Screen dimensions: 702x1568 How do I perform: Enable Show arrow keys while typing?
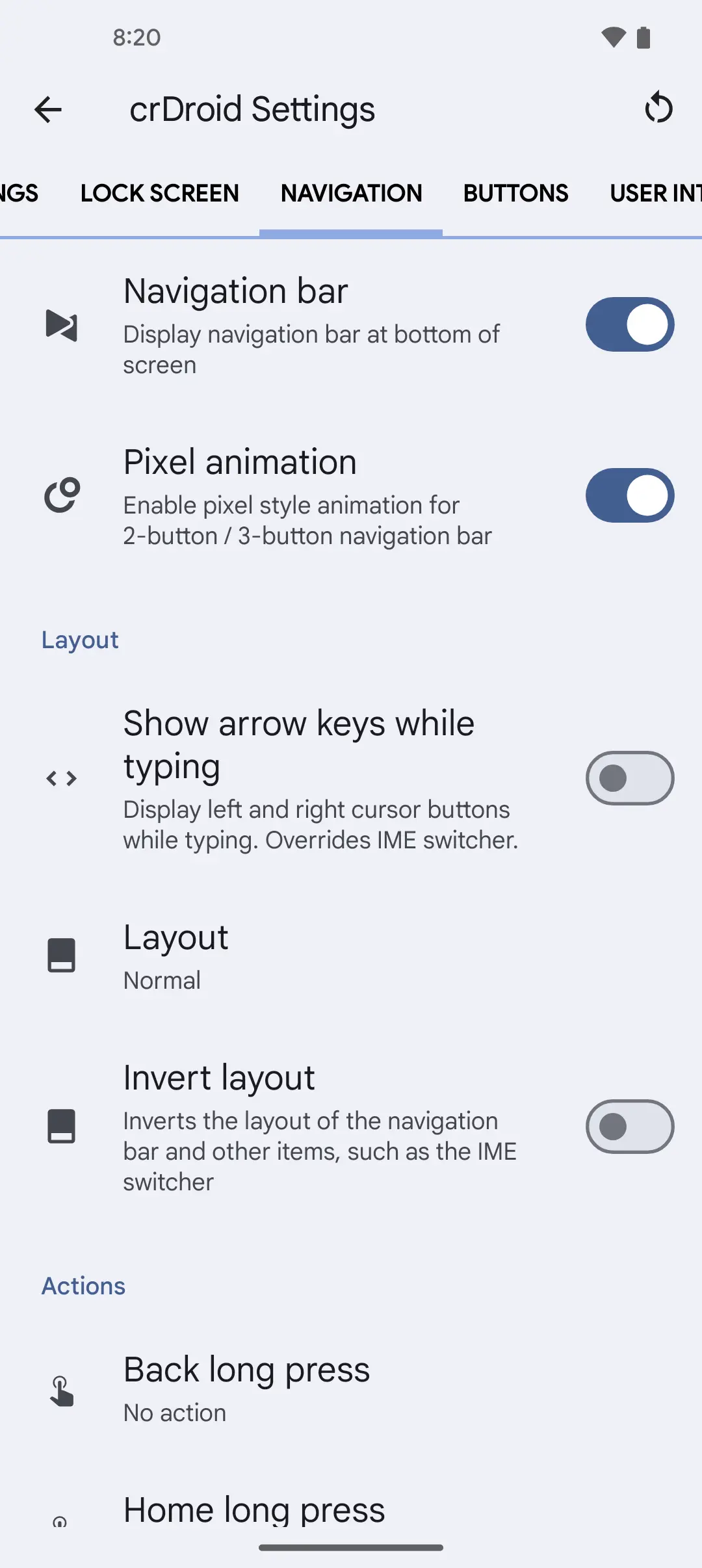pos(629,778)
